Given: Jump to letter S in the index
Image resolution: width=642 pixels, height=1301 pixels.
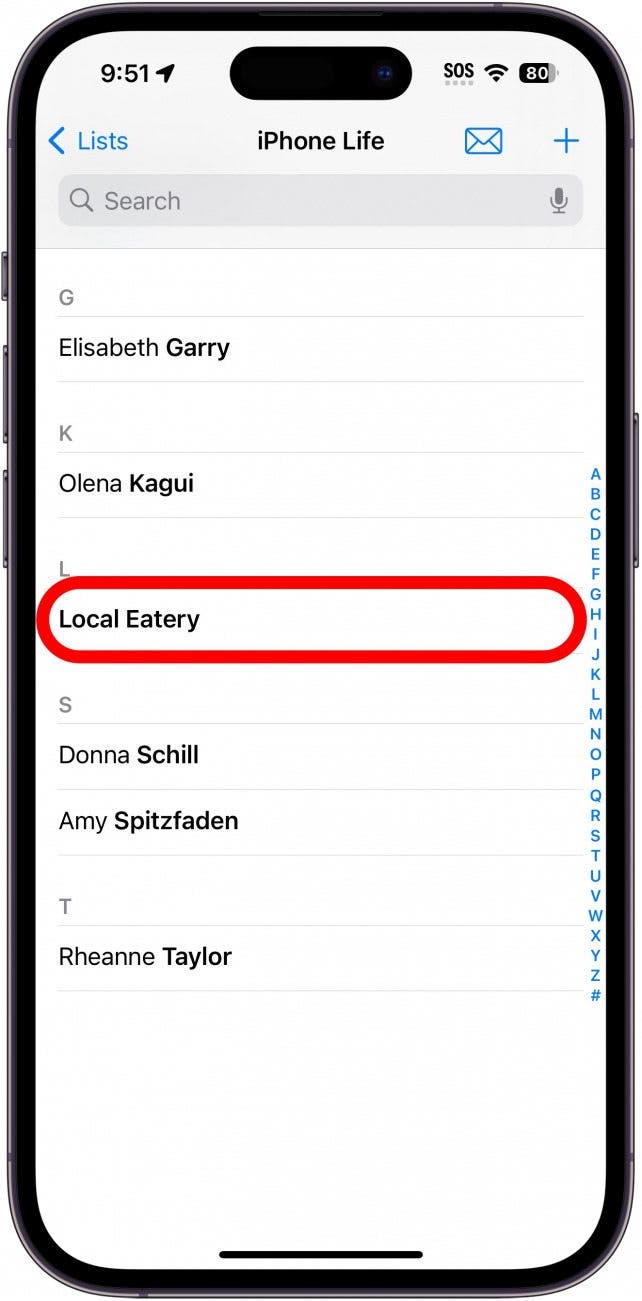Looking at the screenshot, I should 595,835.
